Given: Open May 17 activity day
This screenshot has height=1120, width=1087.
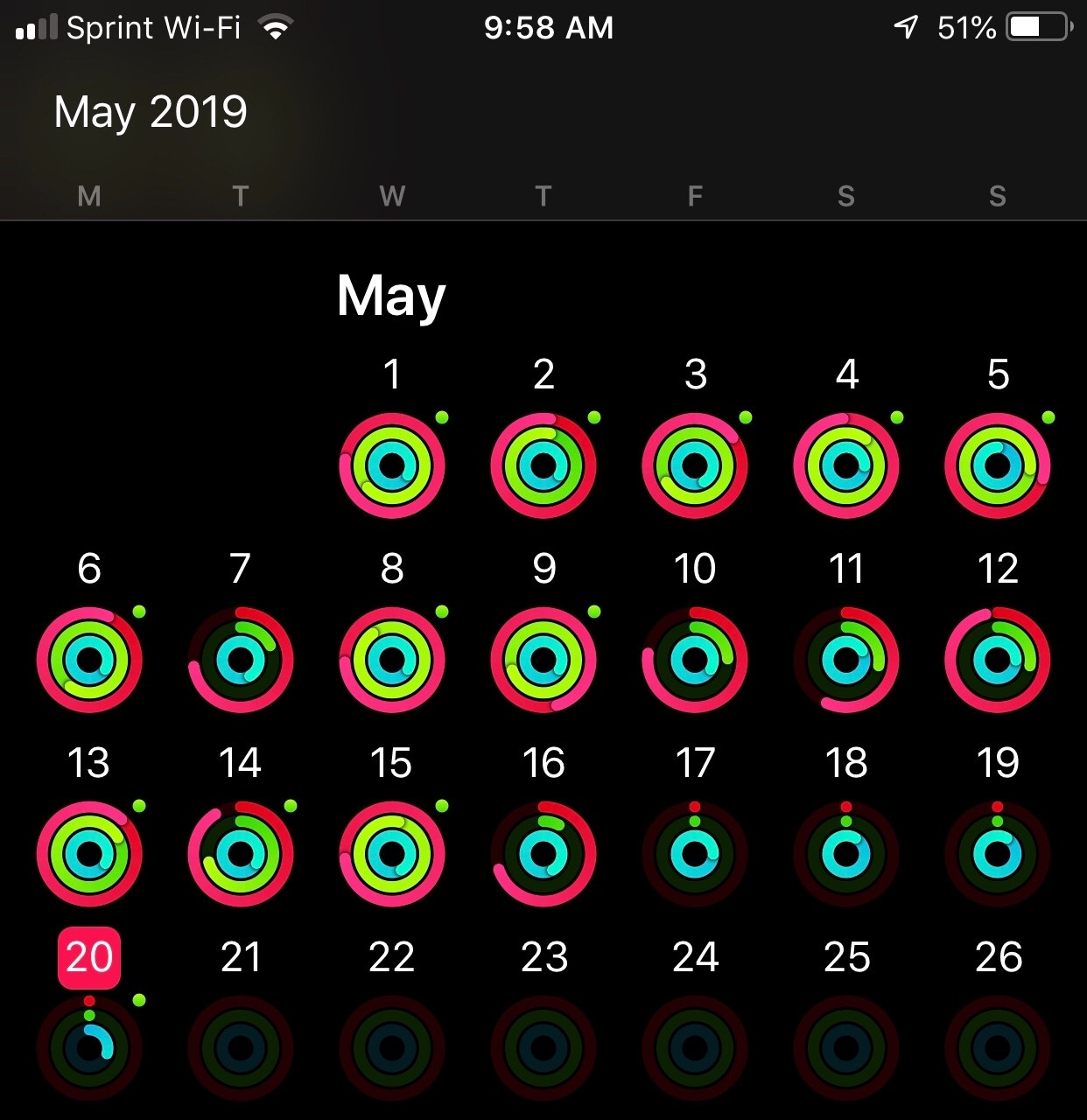Looking at the screenshot, I should 695,854.
